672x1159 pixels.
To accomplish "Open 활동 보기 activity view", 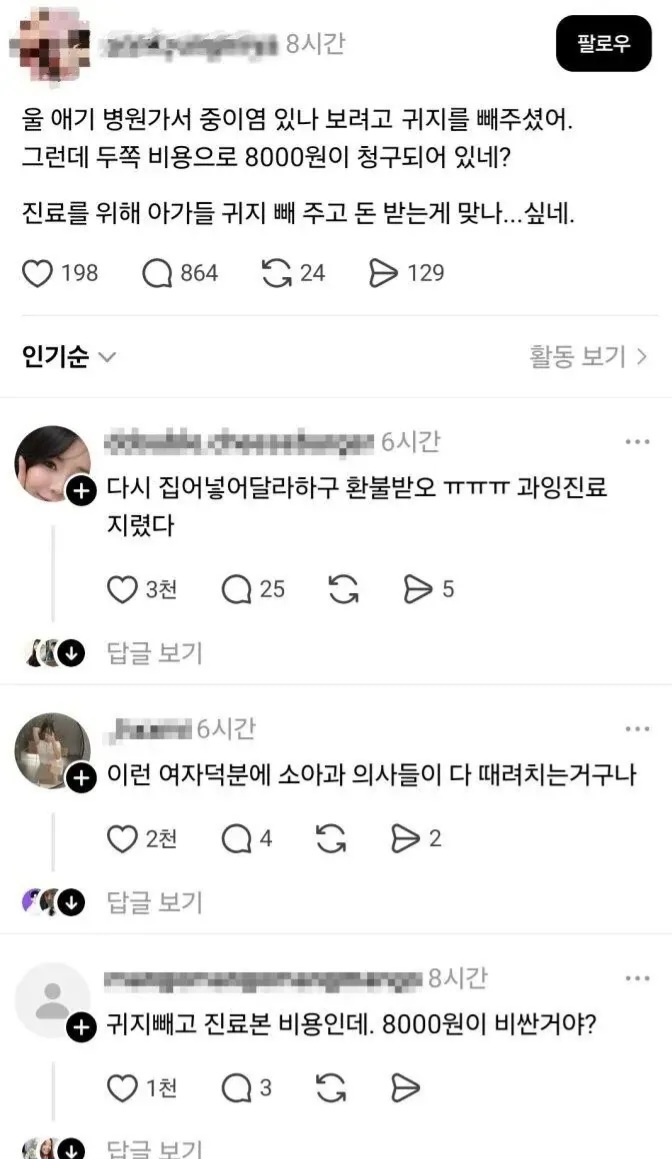I will coord(588,357).
